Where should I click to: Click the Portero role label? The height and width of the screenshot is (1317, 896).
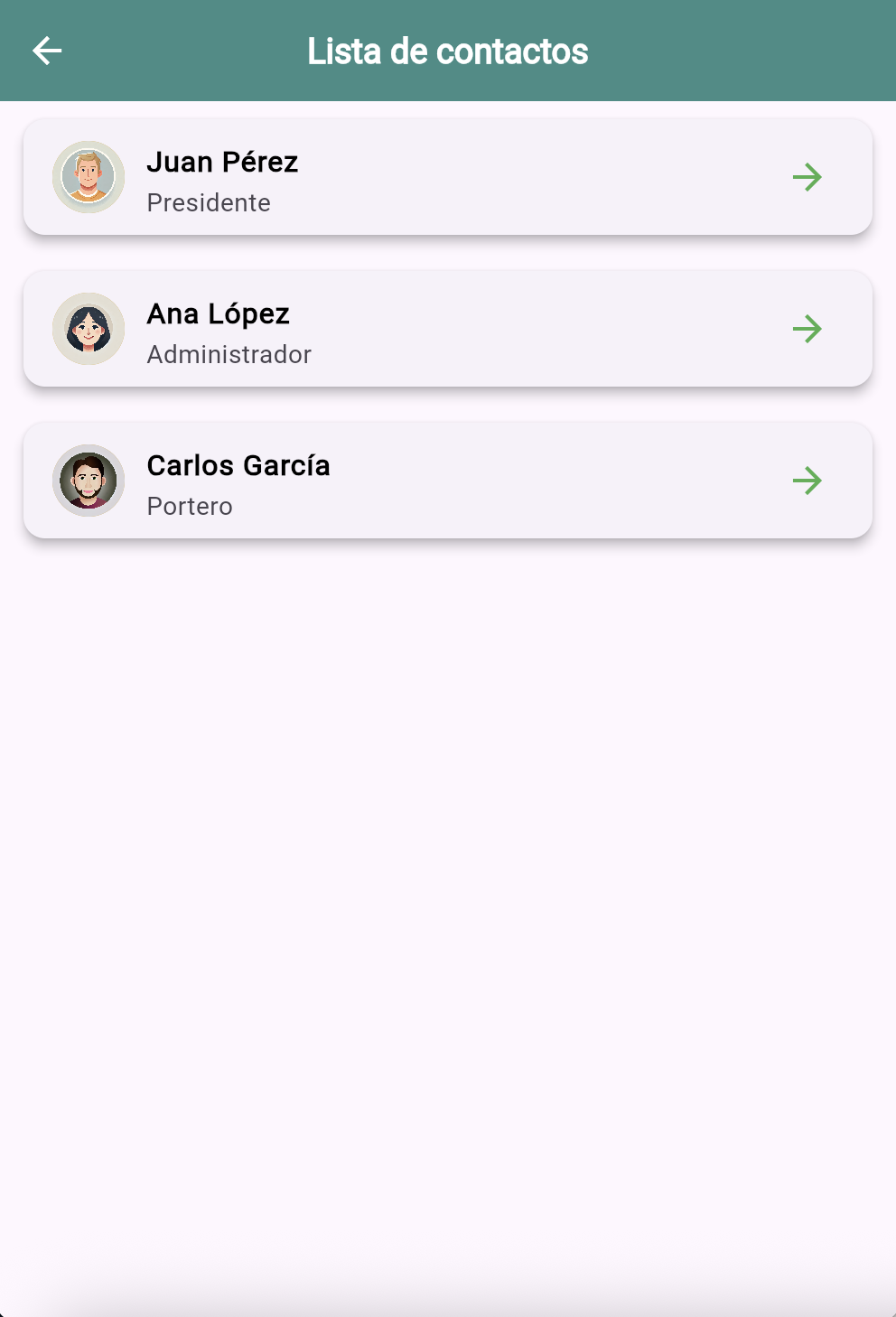coord(190,506)
